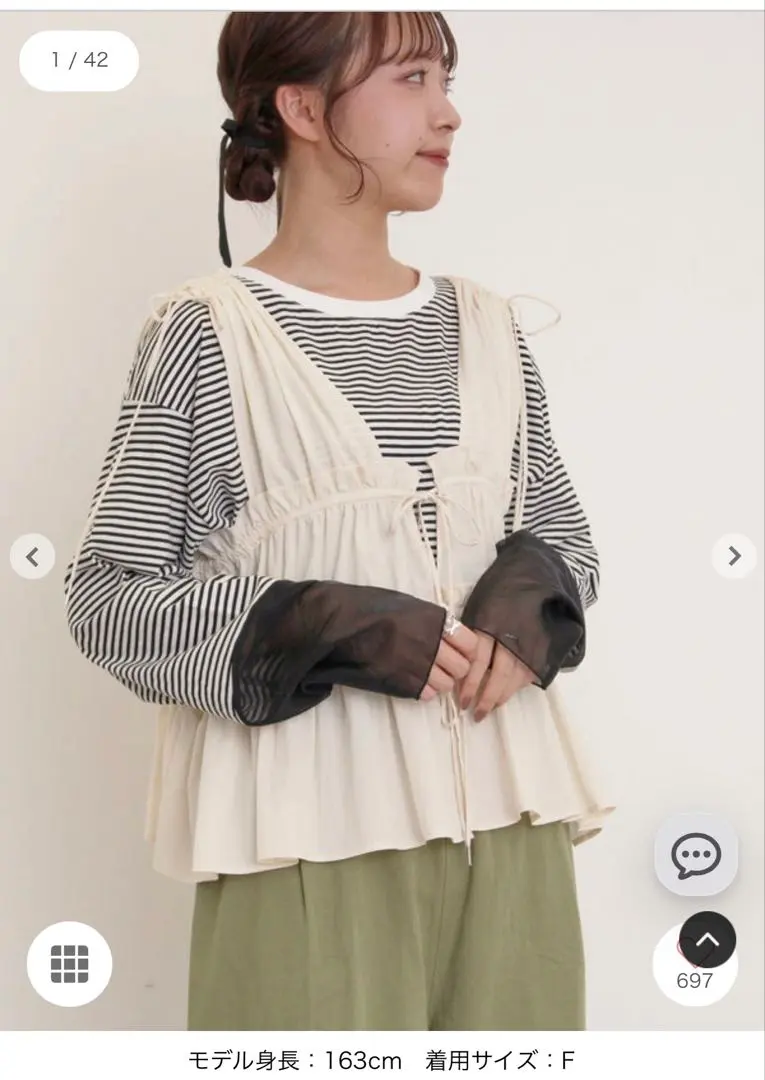
Task: Show the next product photo
Action: (734, 556)
